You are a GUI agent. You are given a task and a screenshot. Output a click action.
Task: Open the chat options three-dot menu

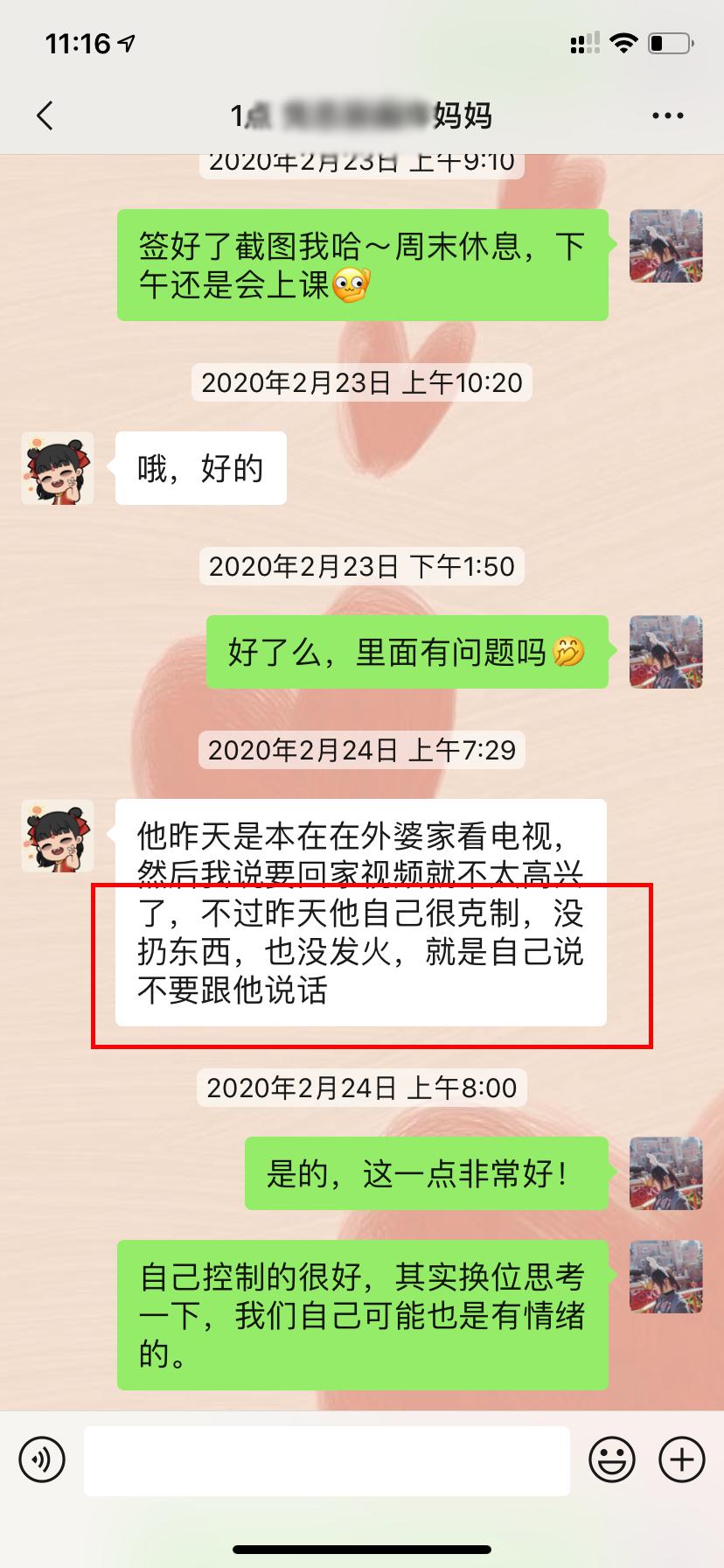pos(668,115)
